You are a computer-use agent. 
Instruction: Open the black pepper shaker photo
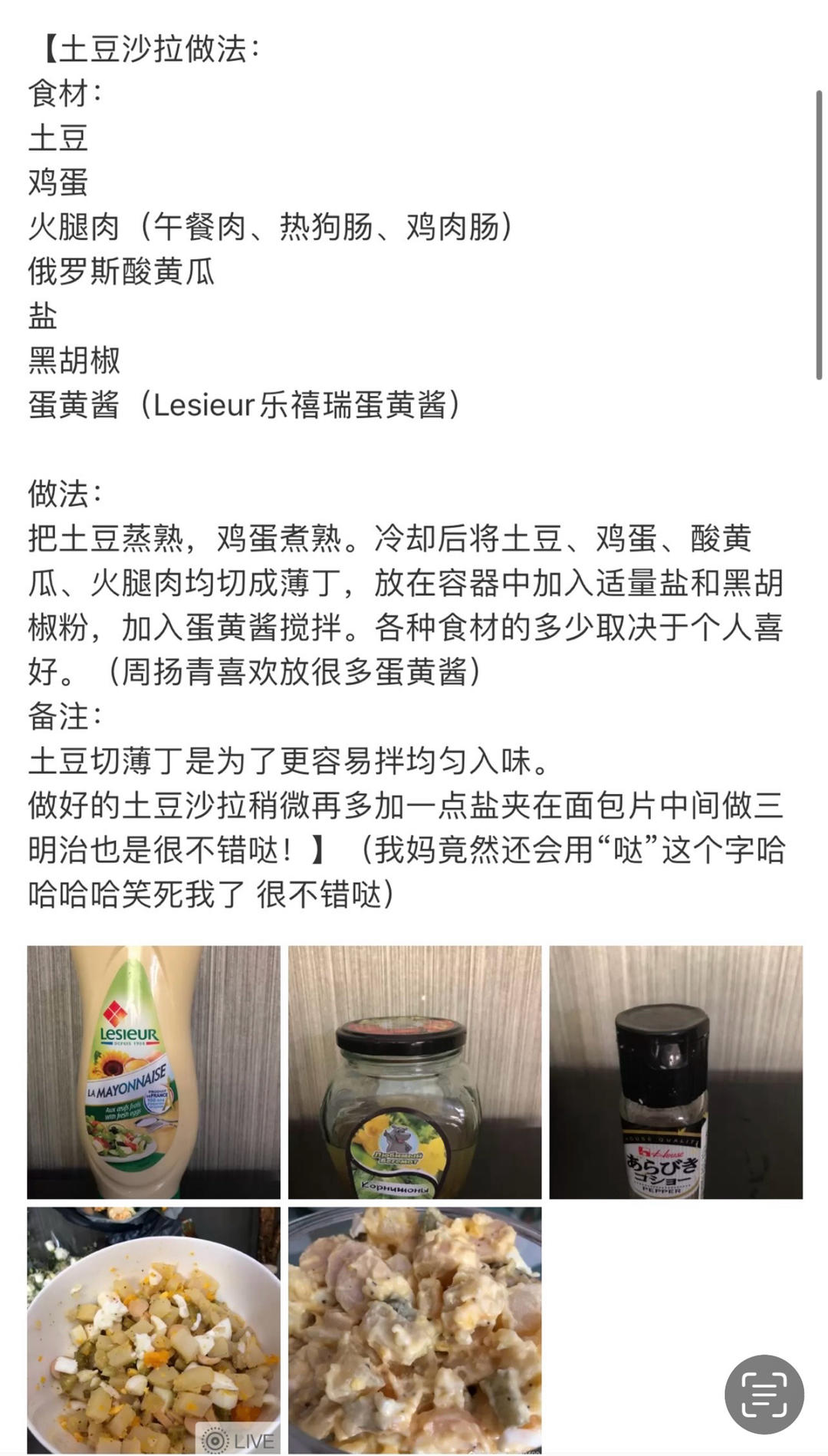tap(675, 1072)
